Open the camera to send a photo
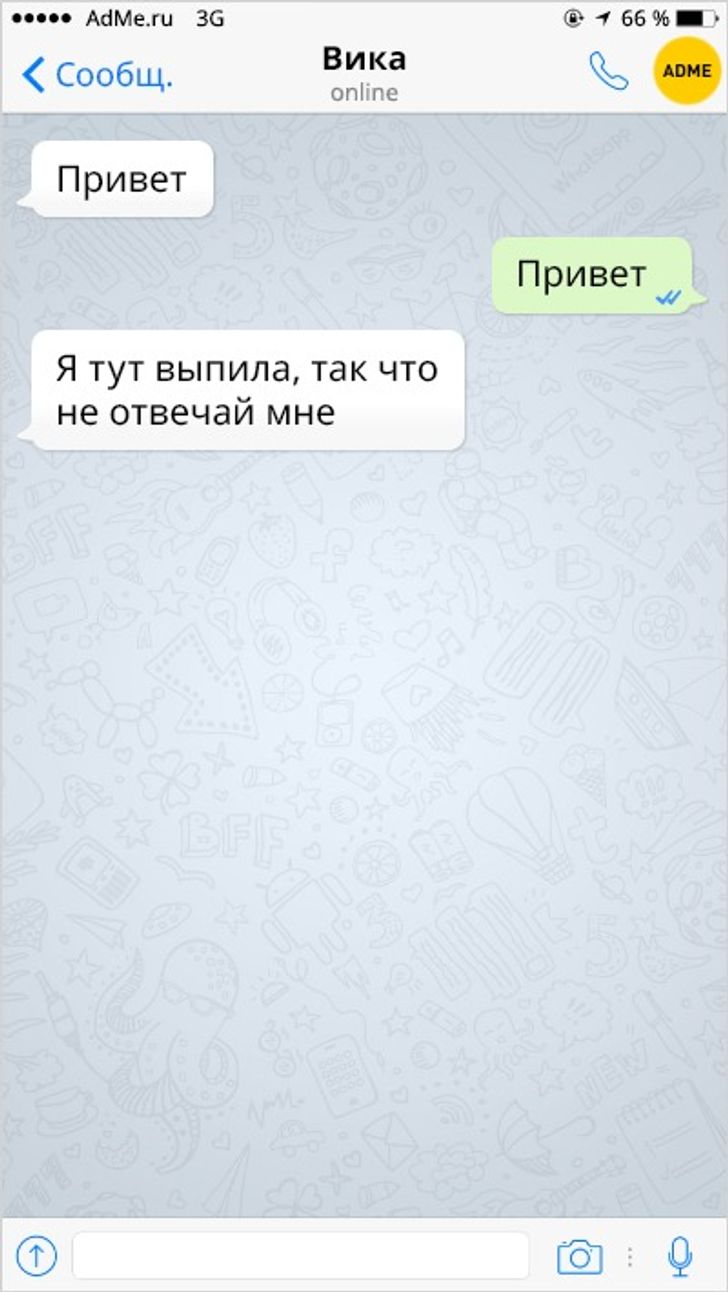The image size is (728, 1292). [x=579, y=1256]
